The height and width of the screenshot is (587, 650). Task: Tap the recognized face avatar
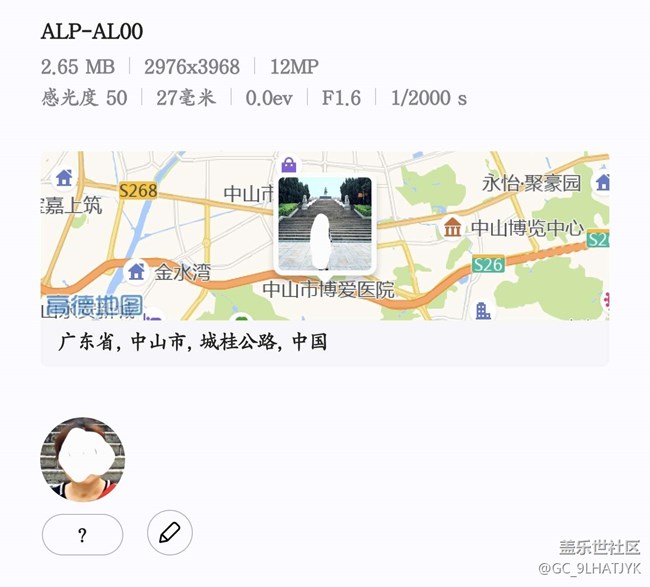(x=82, y=459)
